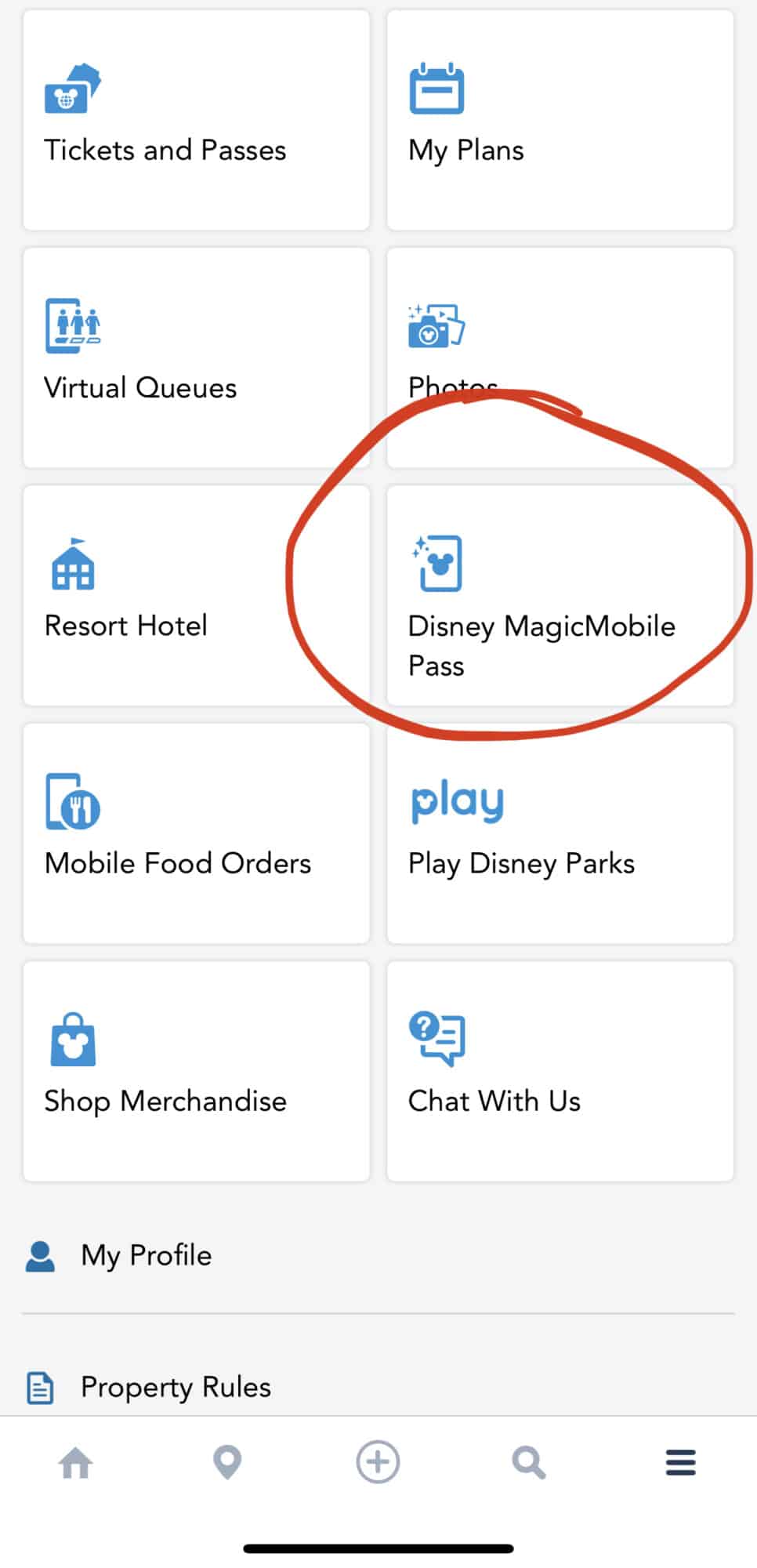The image size is (757, 1568).
Task: Go to the home tab
Action: click(76, 1463)
